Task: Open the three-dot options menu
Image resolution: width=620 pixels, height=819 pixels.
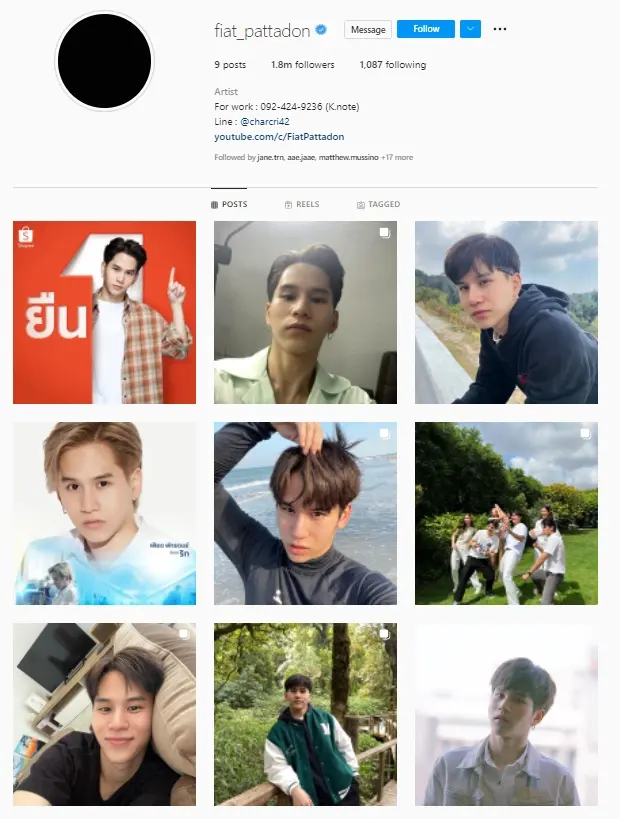Action: click(500, 30)
